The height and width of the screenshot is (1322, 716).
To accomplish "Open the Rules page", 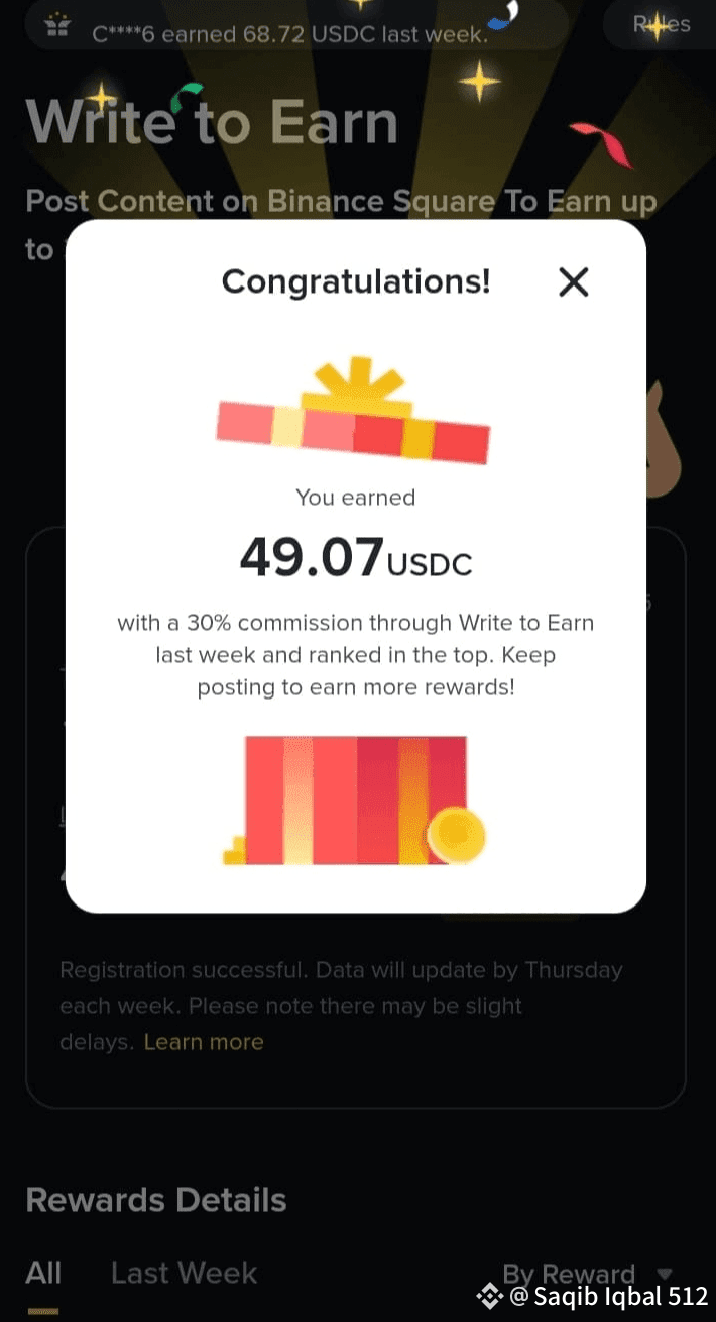I will tap(660, 24).
